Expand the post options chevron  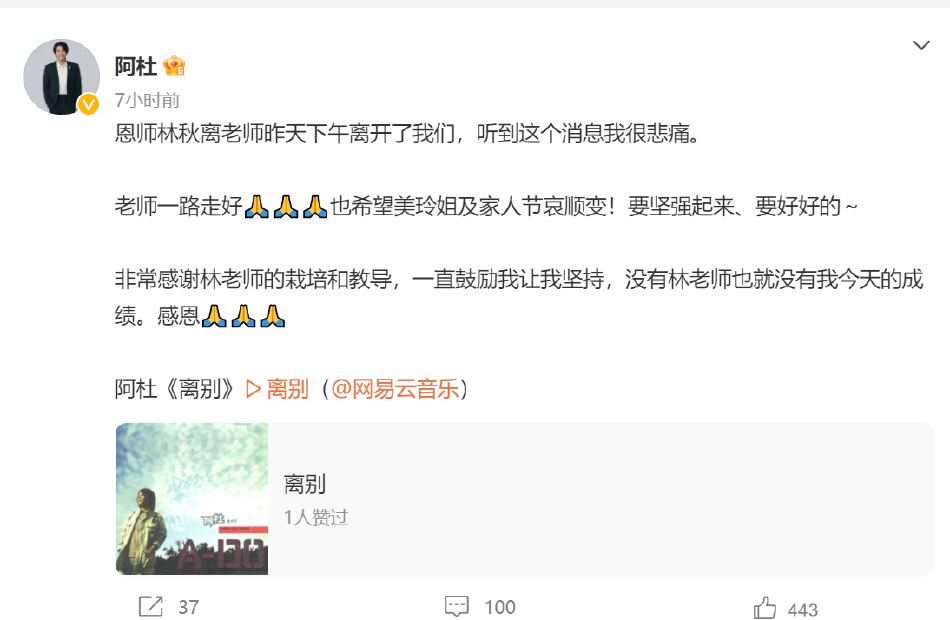(x=921, y=46)
